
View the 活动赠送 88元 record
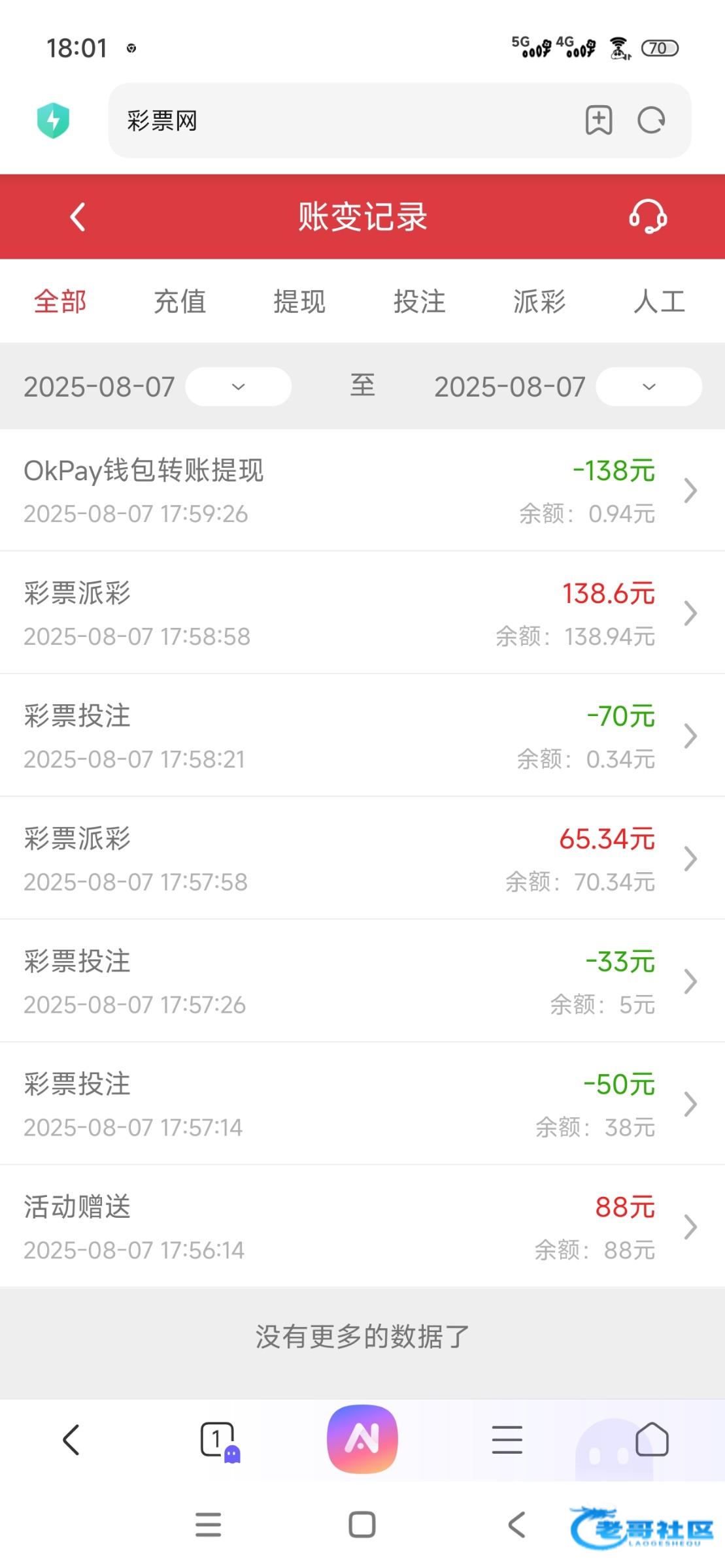pos(362,1227)
